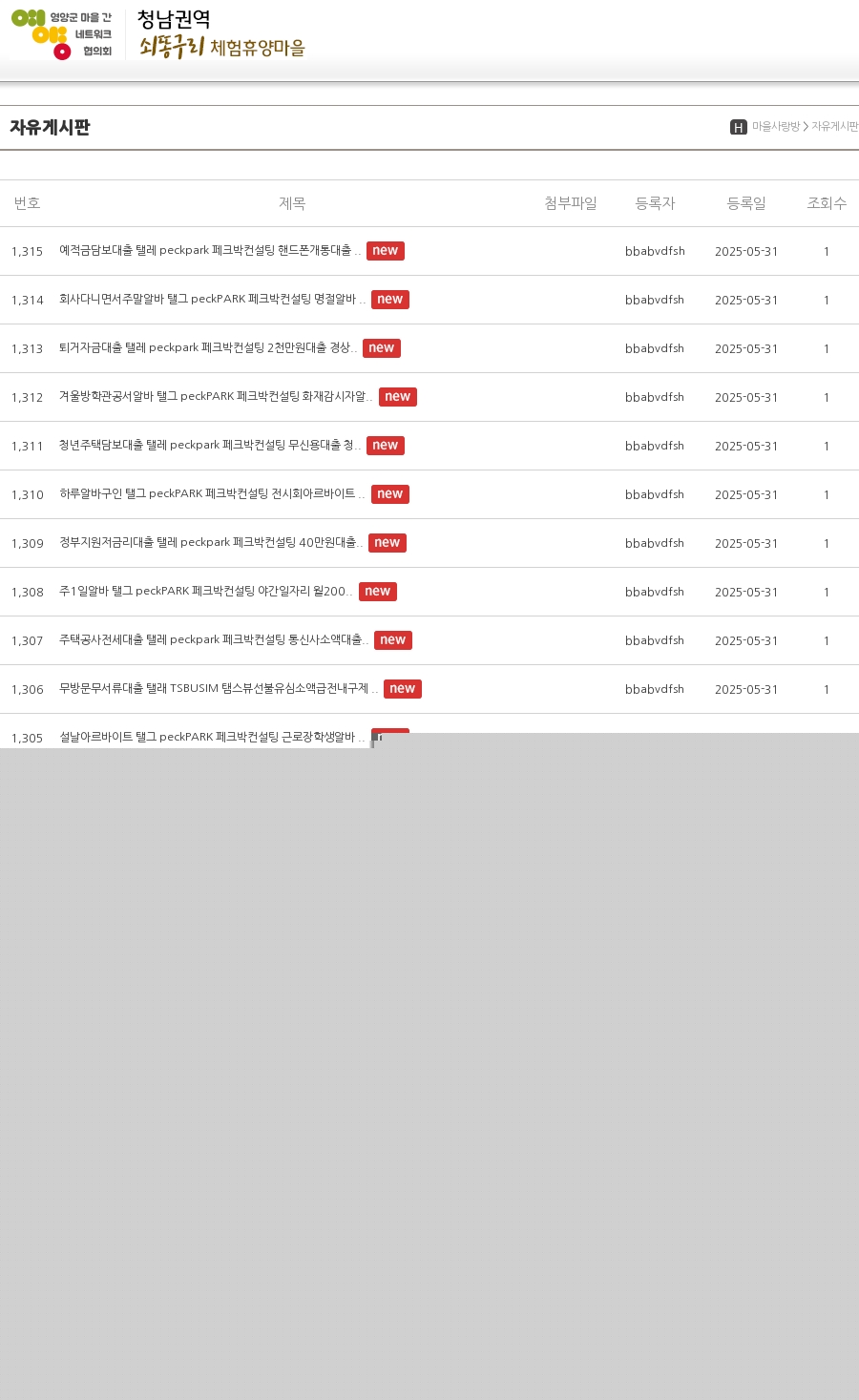Screen dimensions: 859x1400
Task: Open post number 1,306 about 무방문무서류대출
Action: pos(219,689)
